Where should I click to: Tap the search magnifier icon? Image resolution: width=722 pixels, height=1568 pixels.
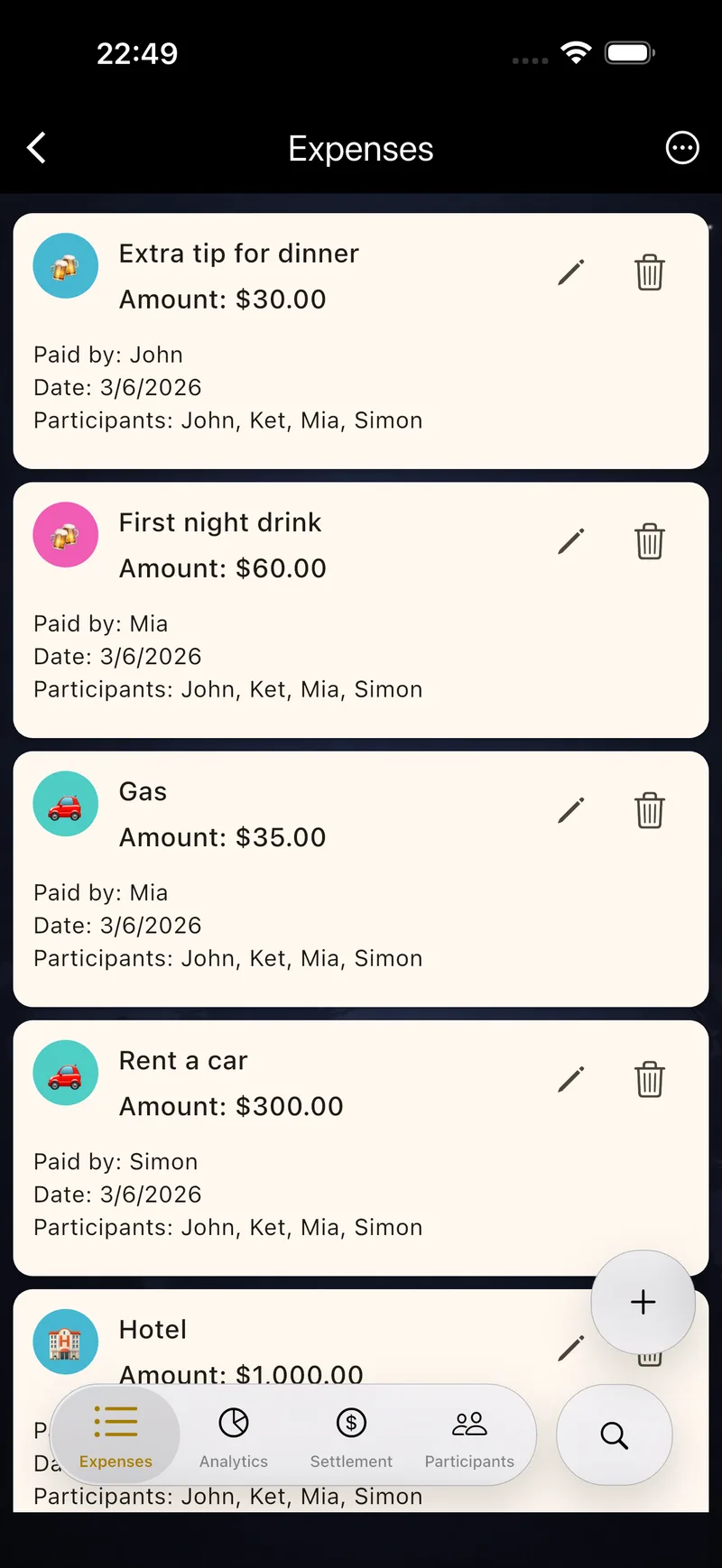[x=615, y=1434]
